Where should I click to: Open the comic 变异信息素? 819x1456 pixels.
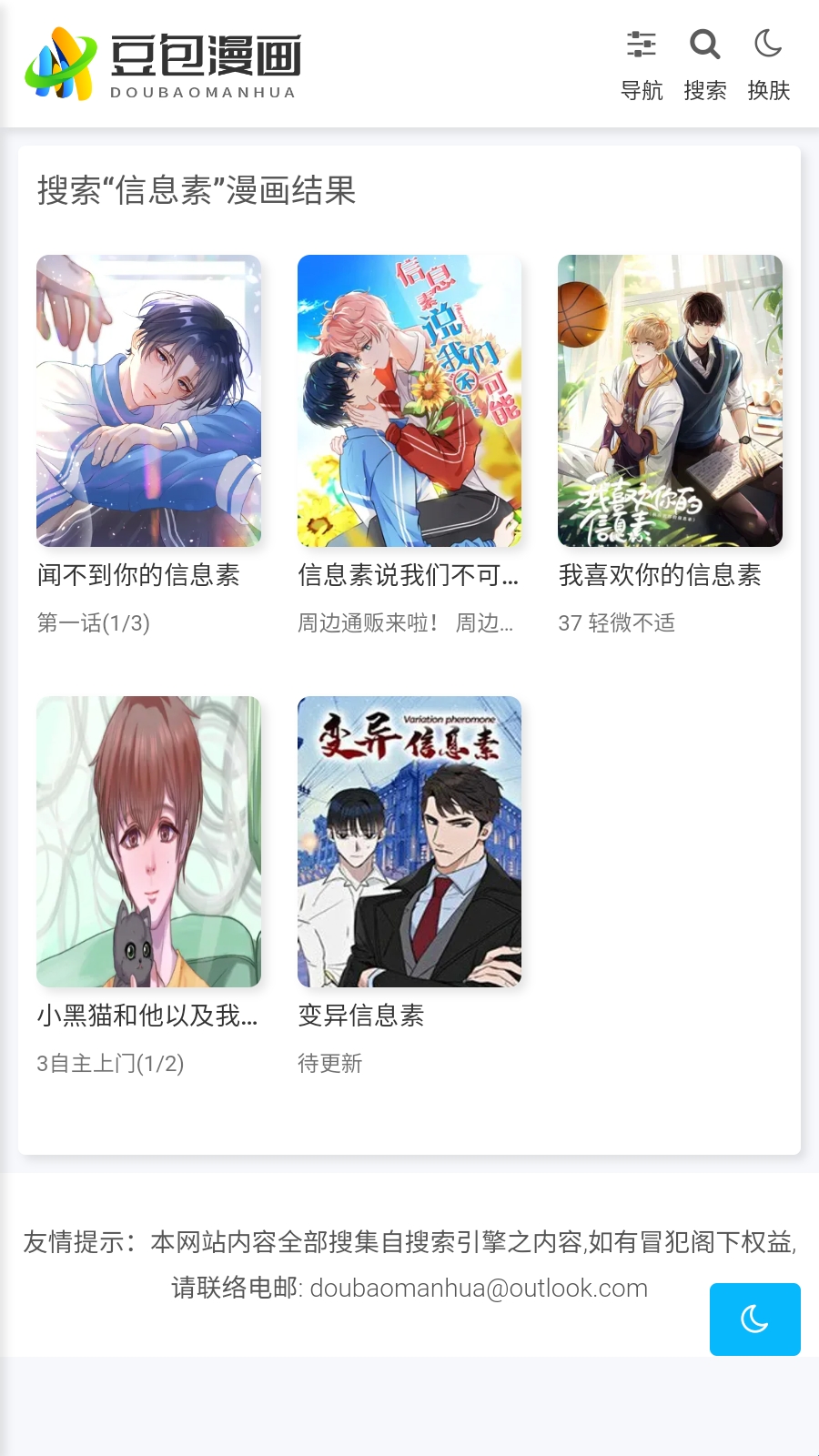[409, 842]
